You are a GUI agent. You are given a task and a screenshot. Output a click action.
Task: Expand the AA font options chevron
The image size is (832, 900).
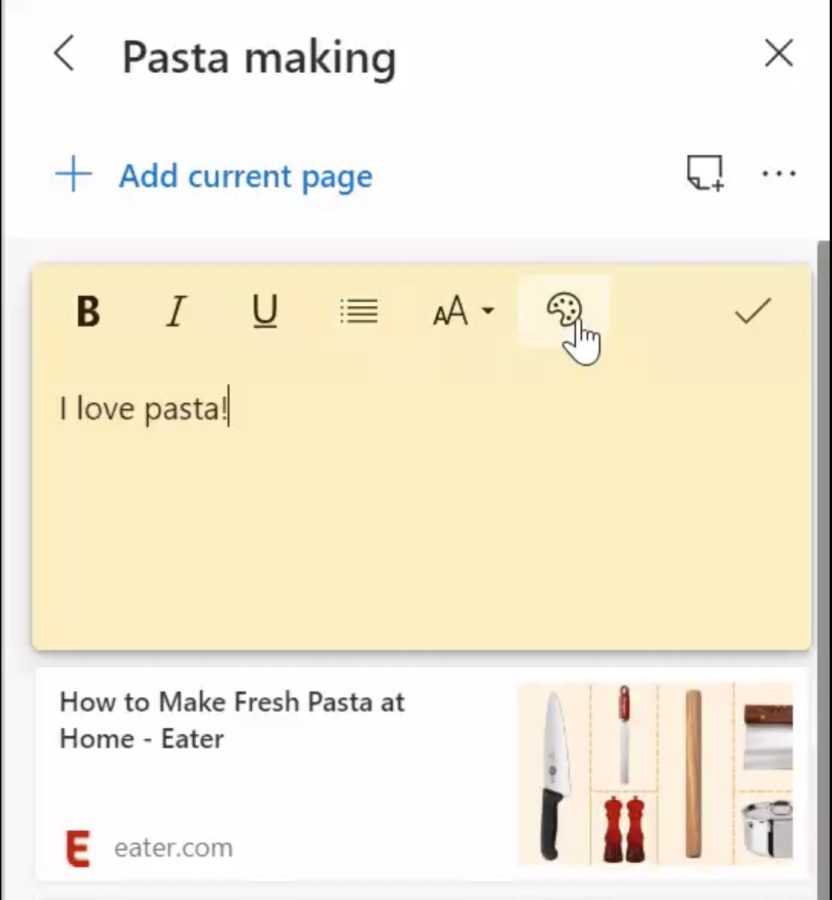point(487,312)
